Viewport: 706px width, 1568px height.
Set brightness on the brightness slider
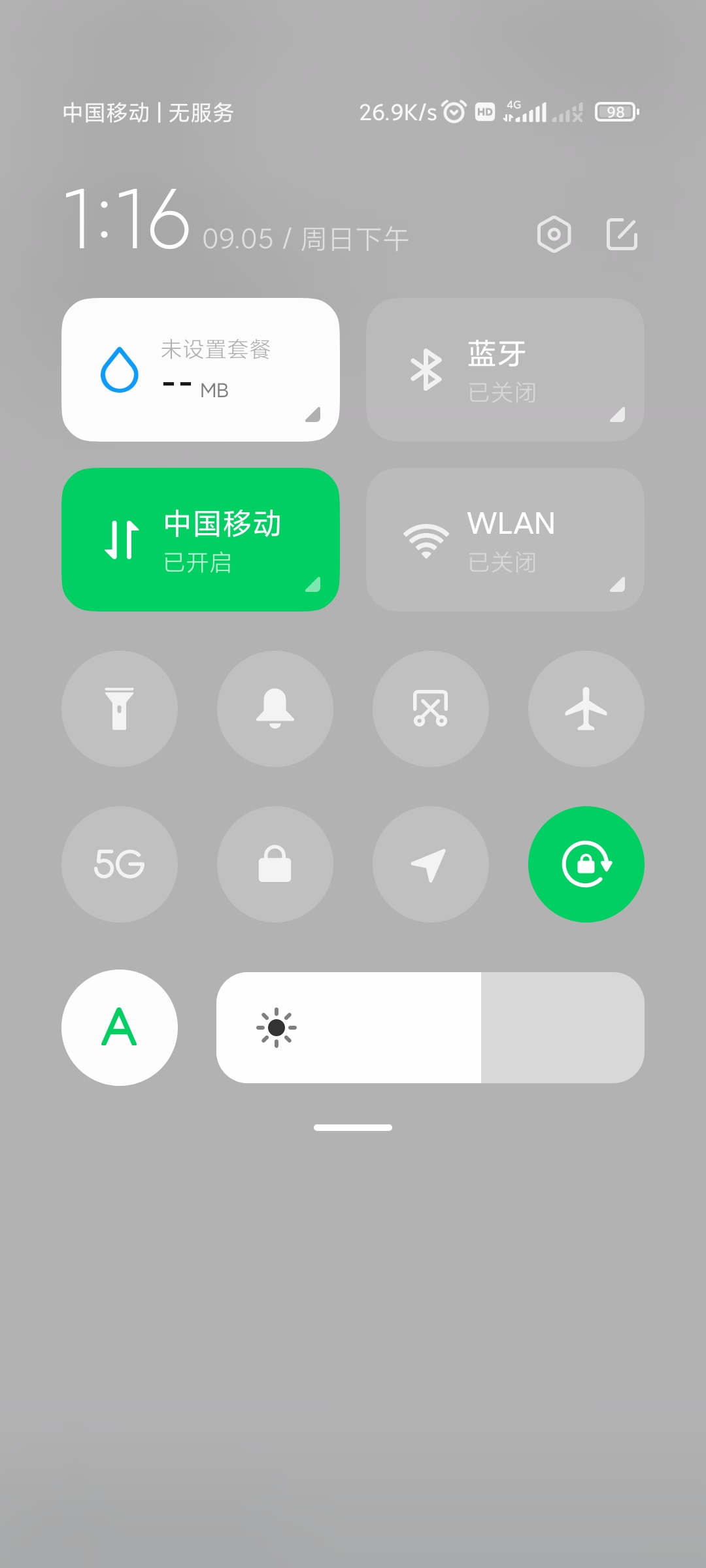(x=430, y=1028)
